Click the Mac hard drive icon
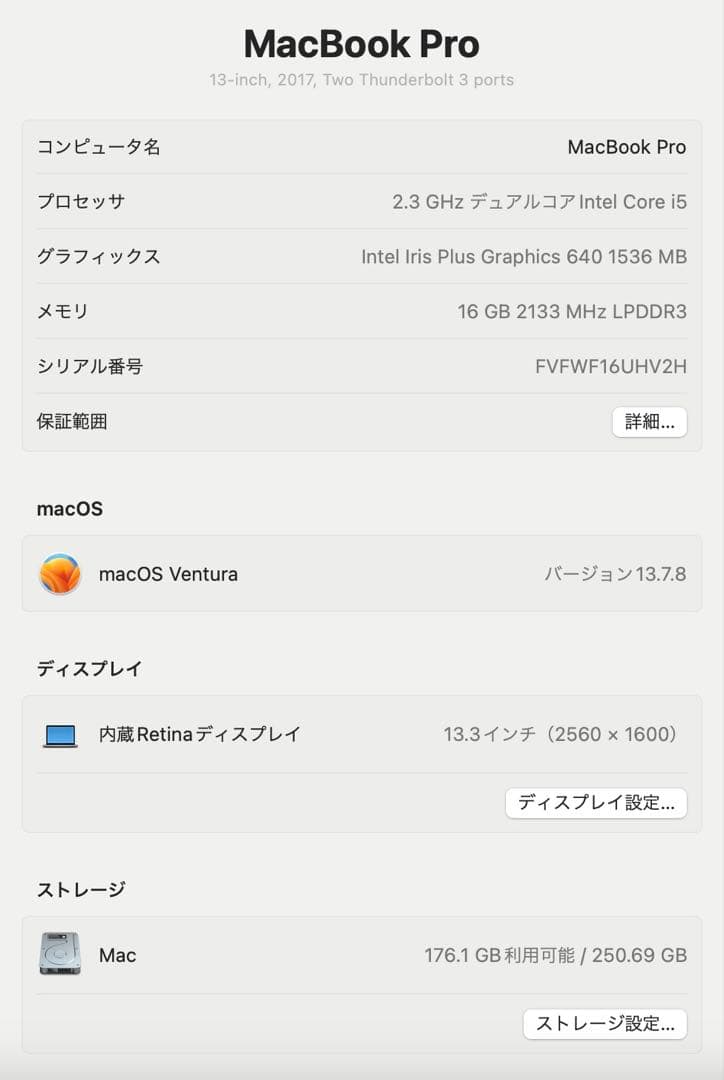The width and height of the screenshot is (724, 1080). [x=60, y=954]
